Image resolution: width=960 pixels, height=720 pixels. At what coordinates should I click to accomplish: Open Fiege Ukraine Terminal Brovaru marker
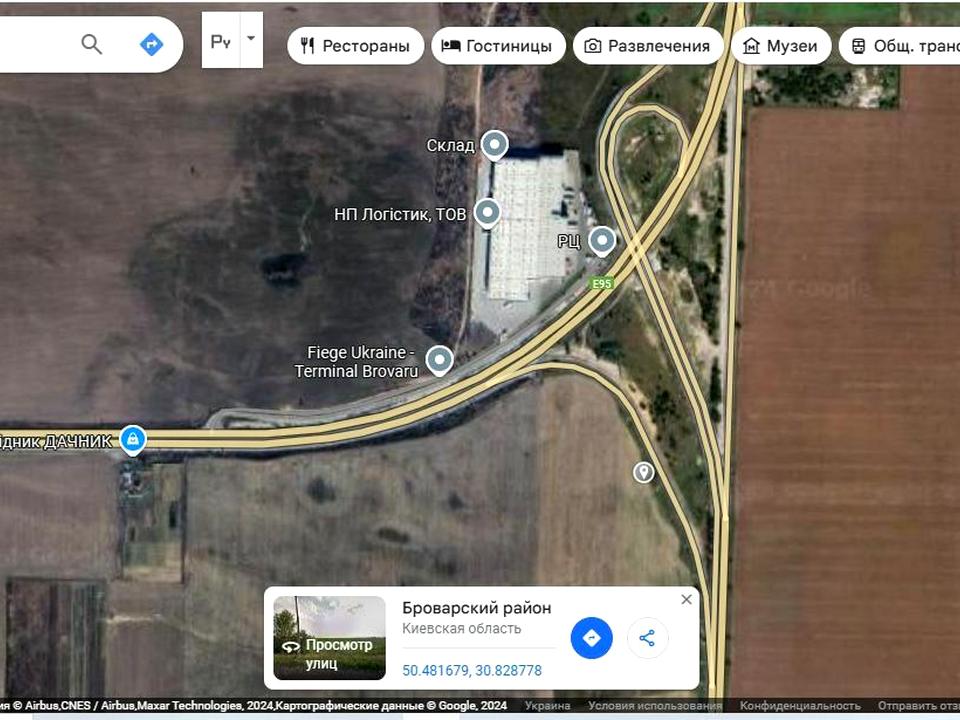tap(439, 360)
